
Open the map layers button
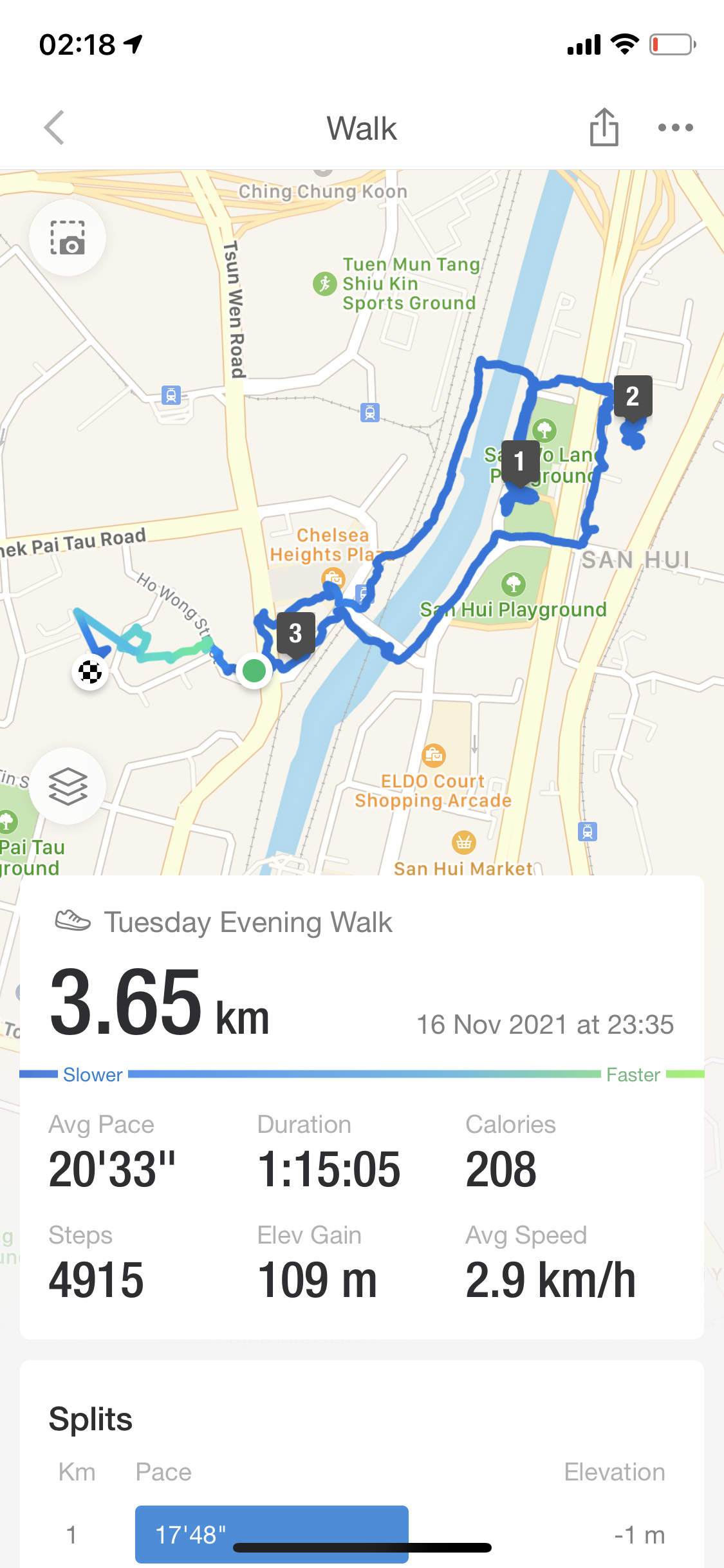tap(68, 786)
